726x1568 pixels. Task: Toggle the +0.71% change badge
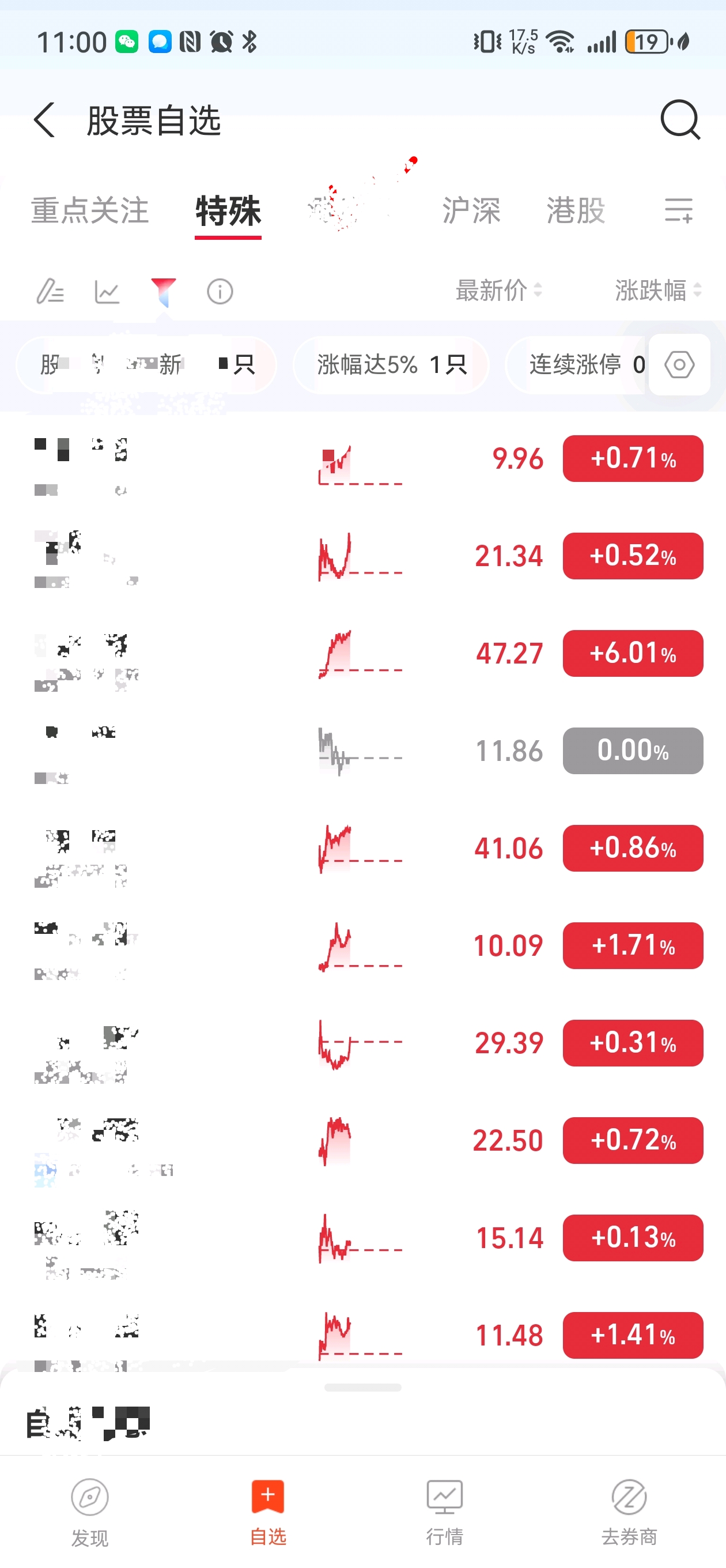click(x=633, y=458)
